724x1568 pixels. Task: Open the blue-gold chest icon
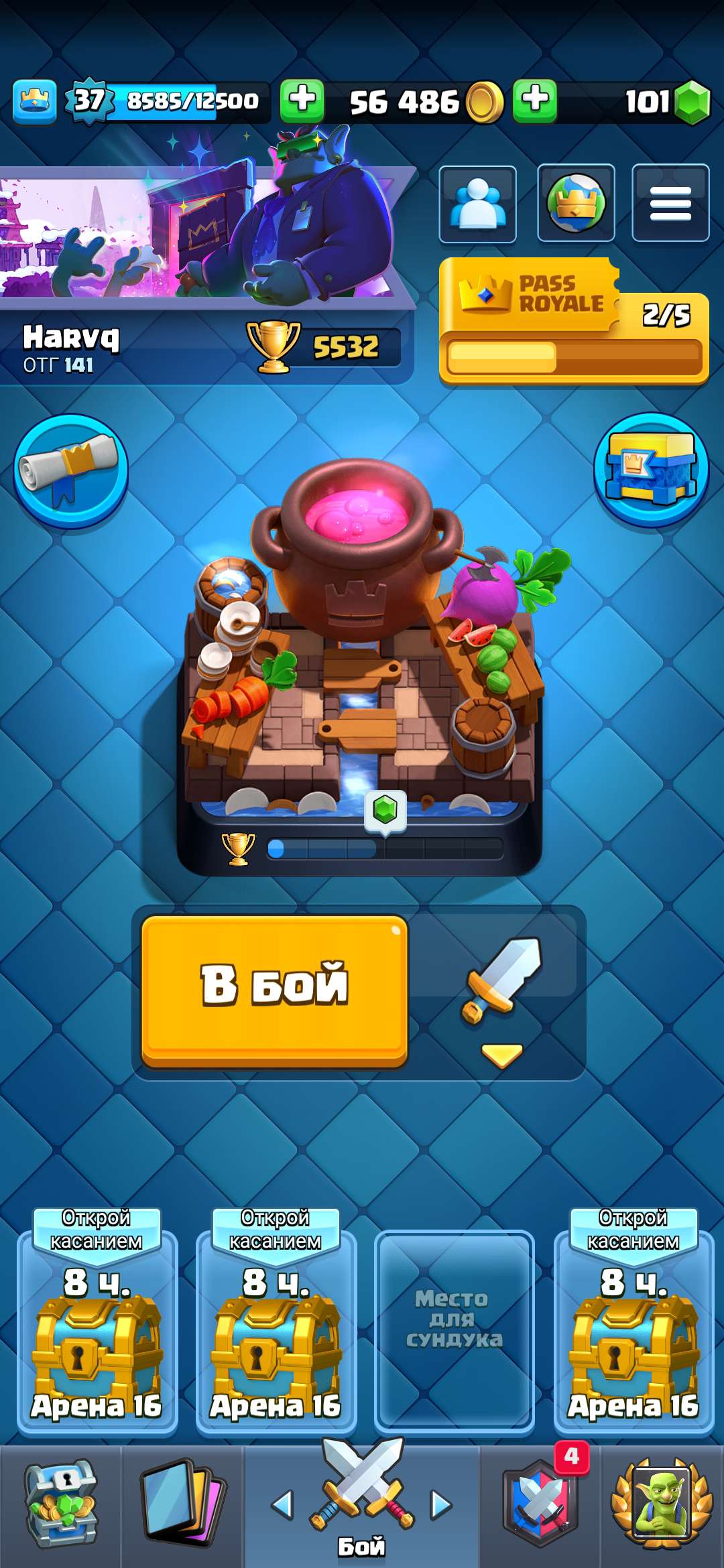[650, 469]
